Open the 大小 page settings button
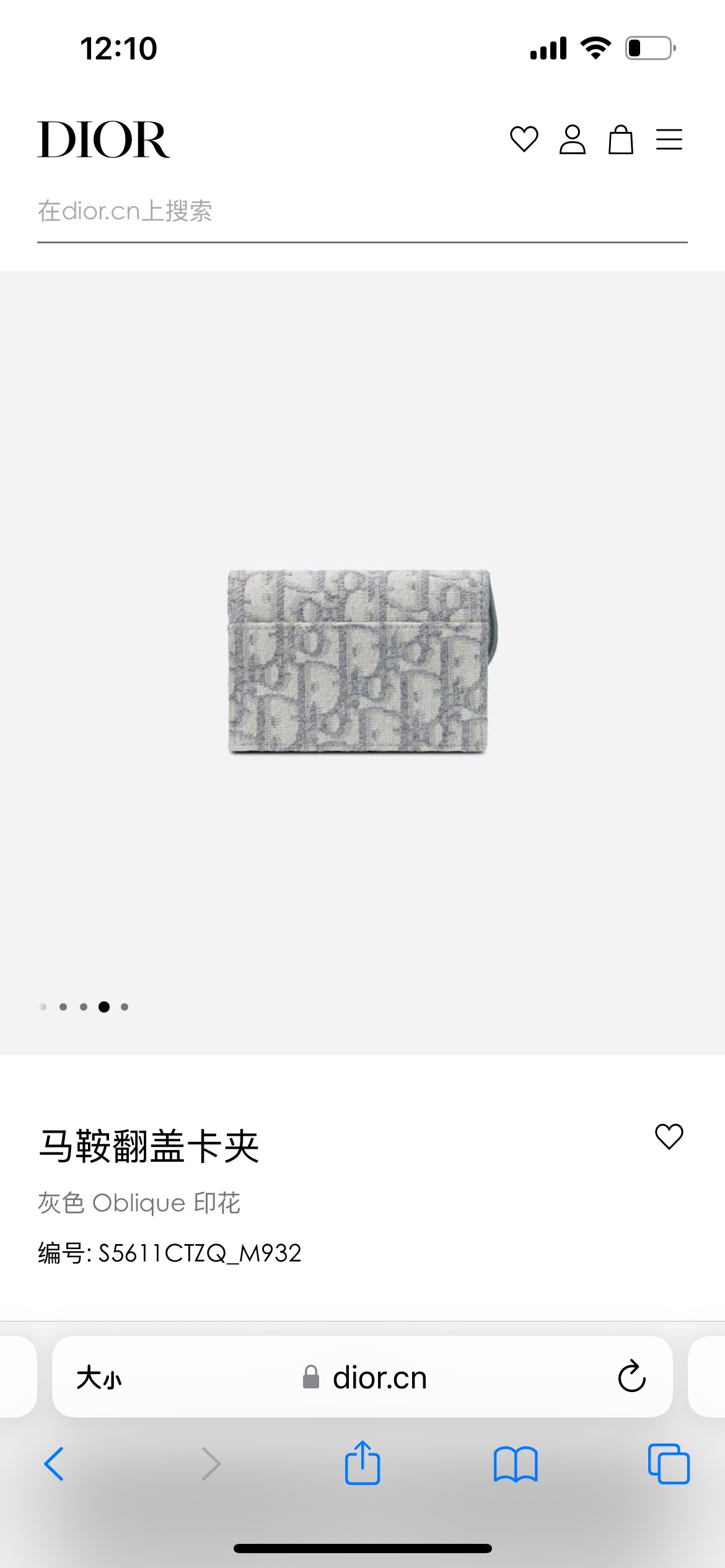 (99, 1379)
